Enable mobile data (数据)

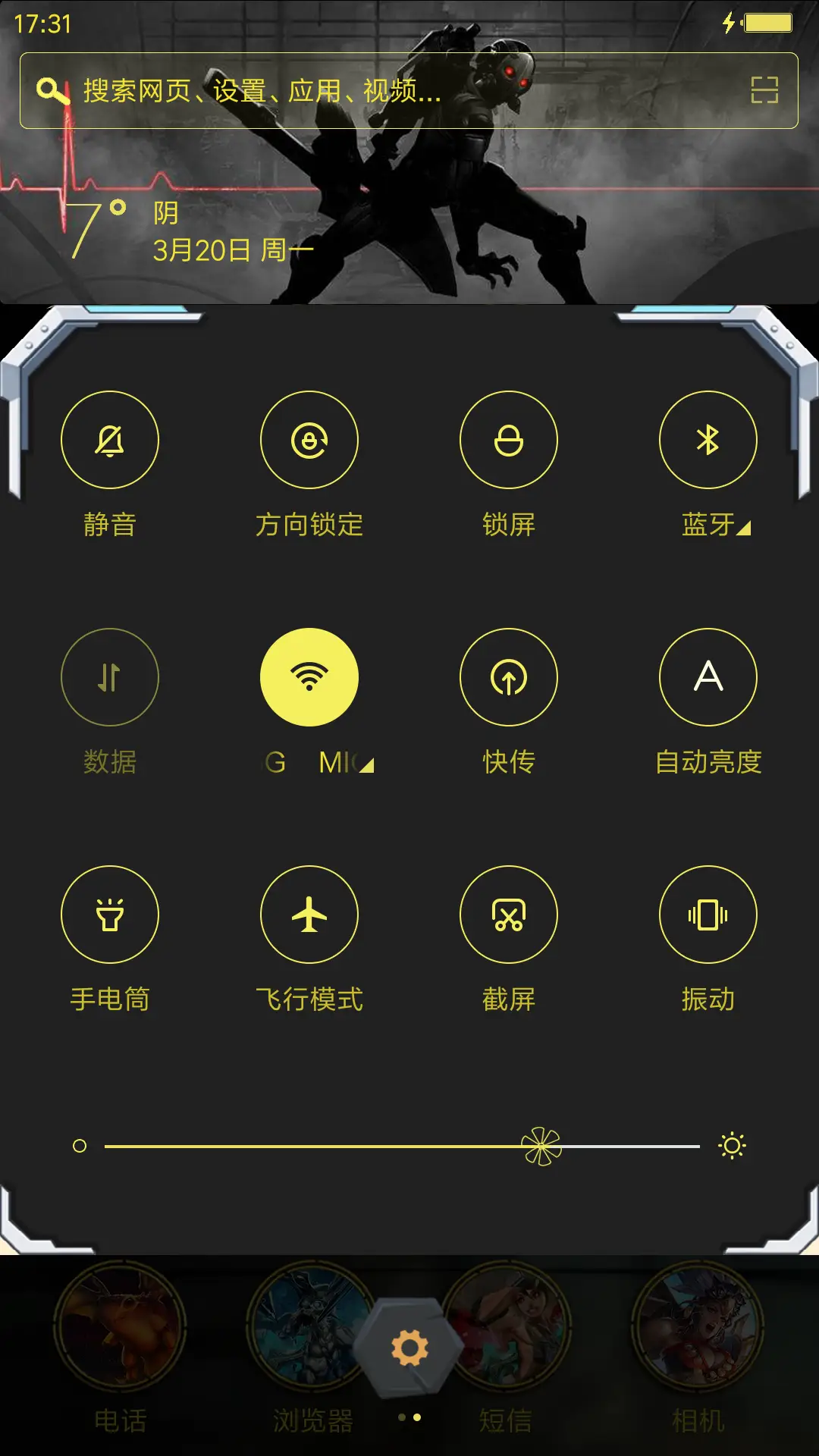110,677
